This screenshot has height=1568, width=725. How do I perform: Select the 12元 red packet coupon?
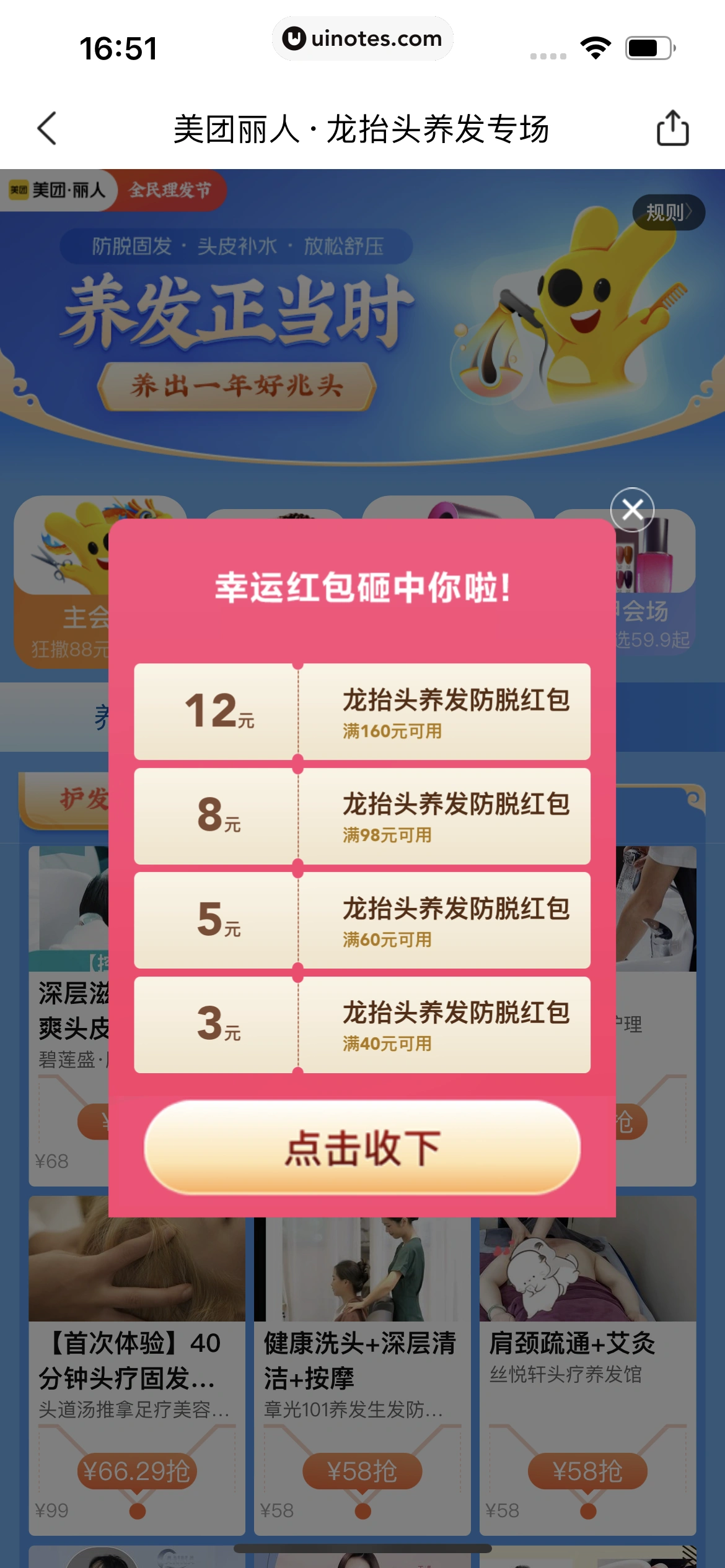(x=362, y=711)
